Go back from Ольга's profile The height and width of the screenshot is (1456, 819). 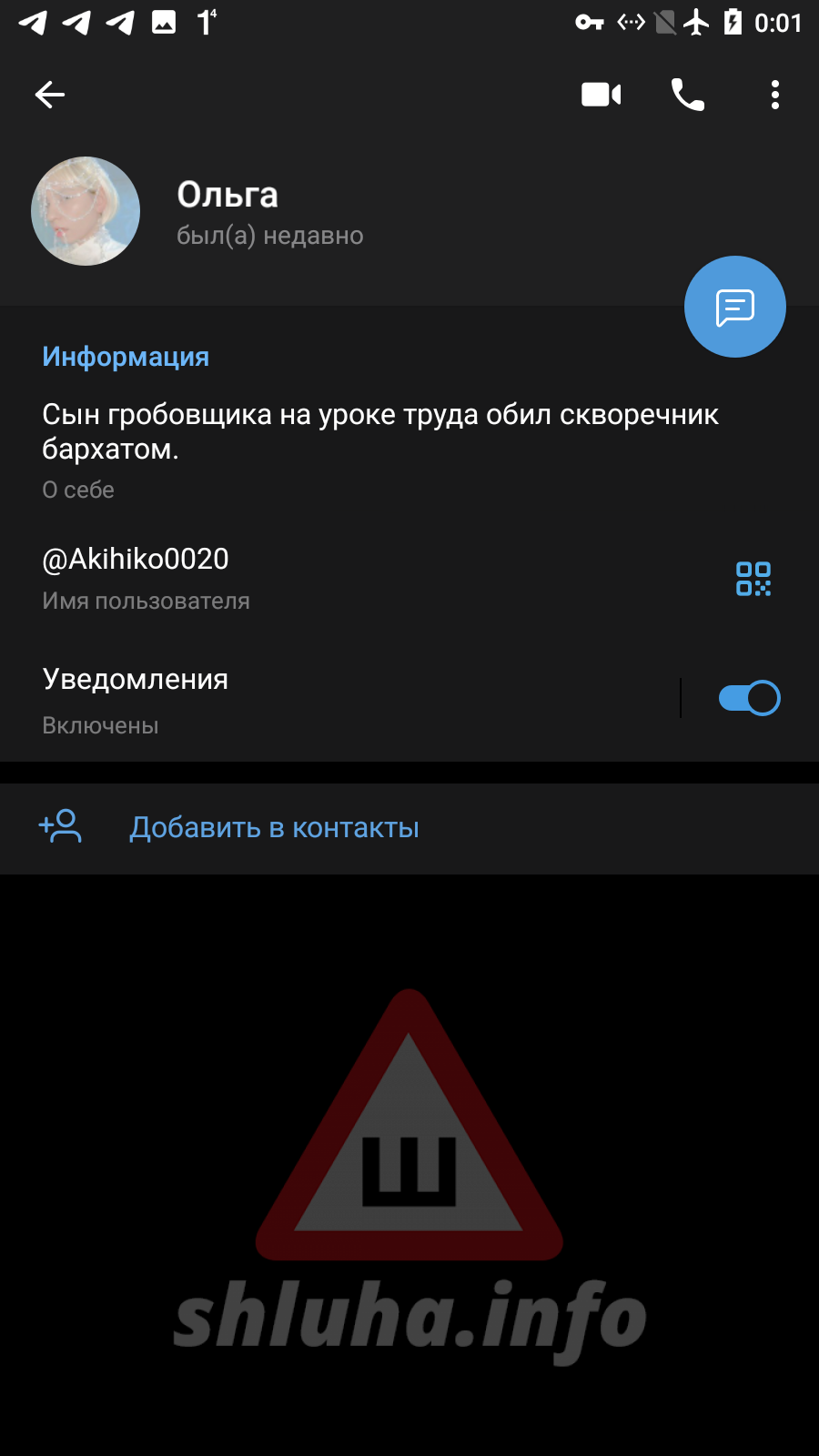tap(50, 95)
